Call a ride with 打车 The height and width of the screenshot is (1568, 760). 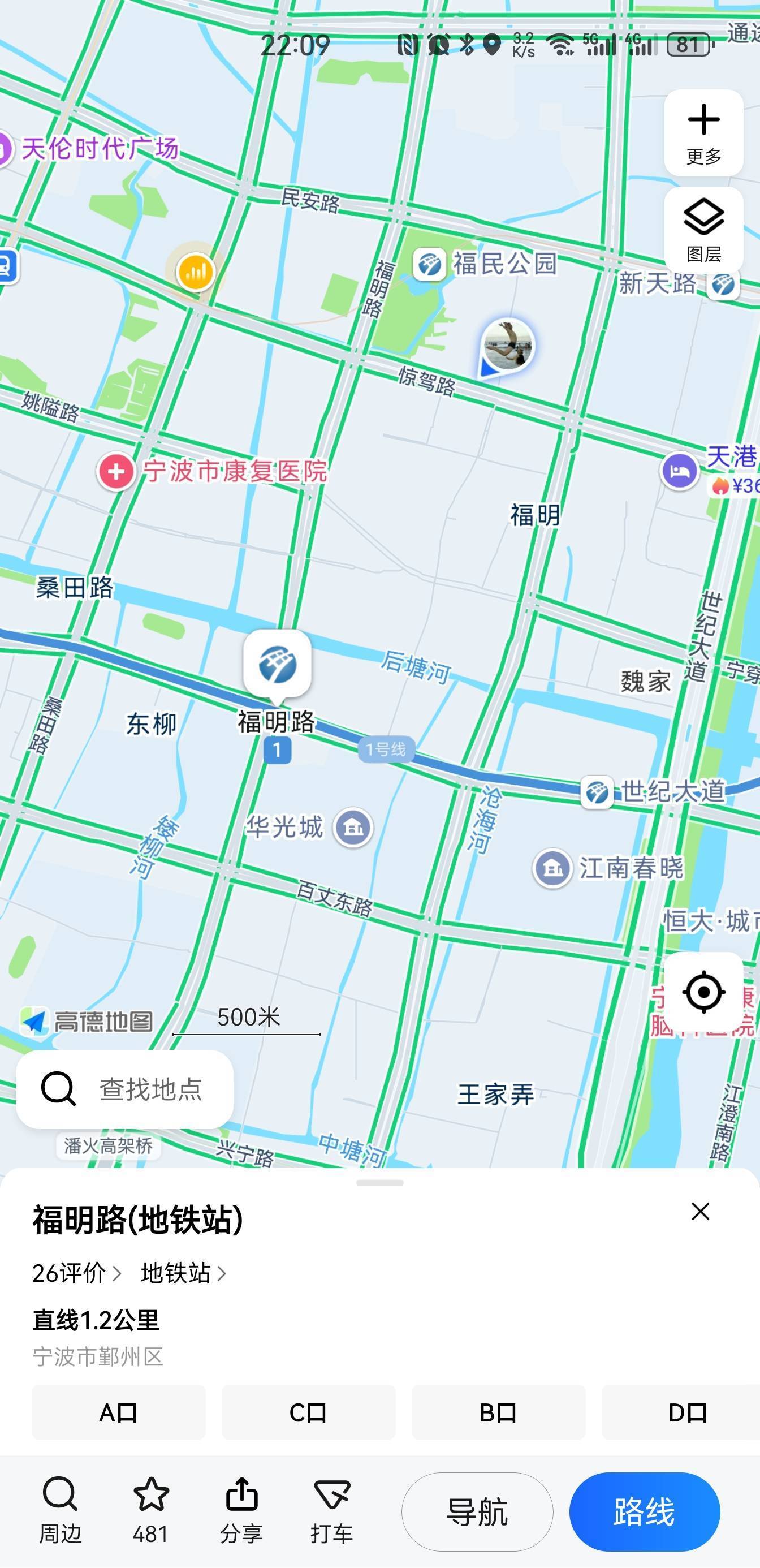331,1511
